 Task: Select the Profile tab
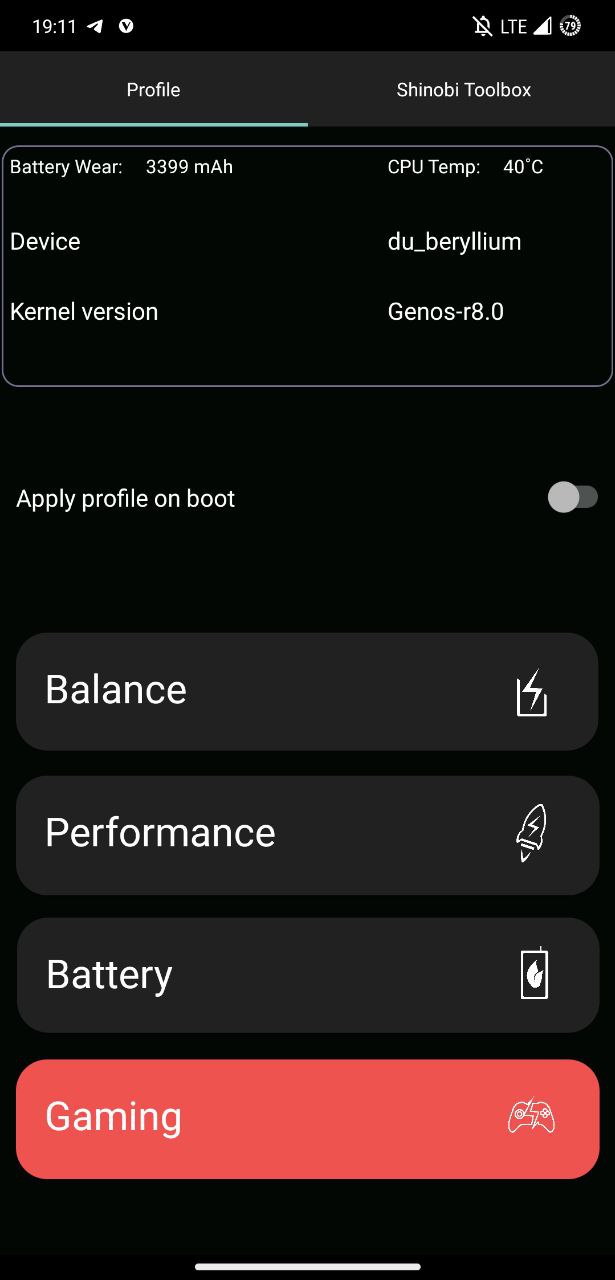click(154, 90)
